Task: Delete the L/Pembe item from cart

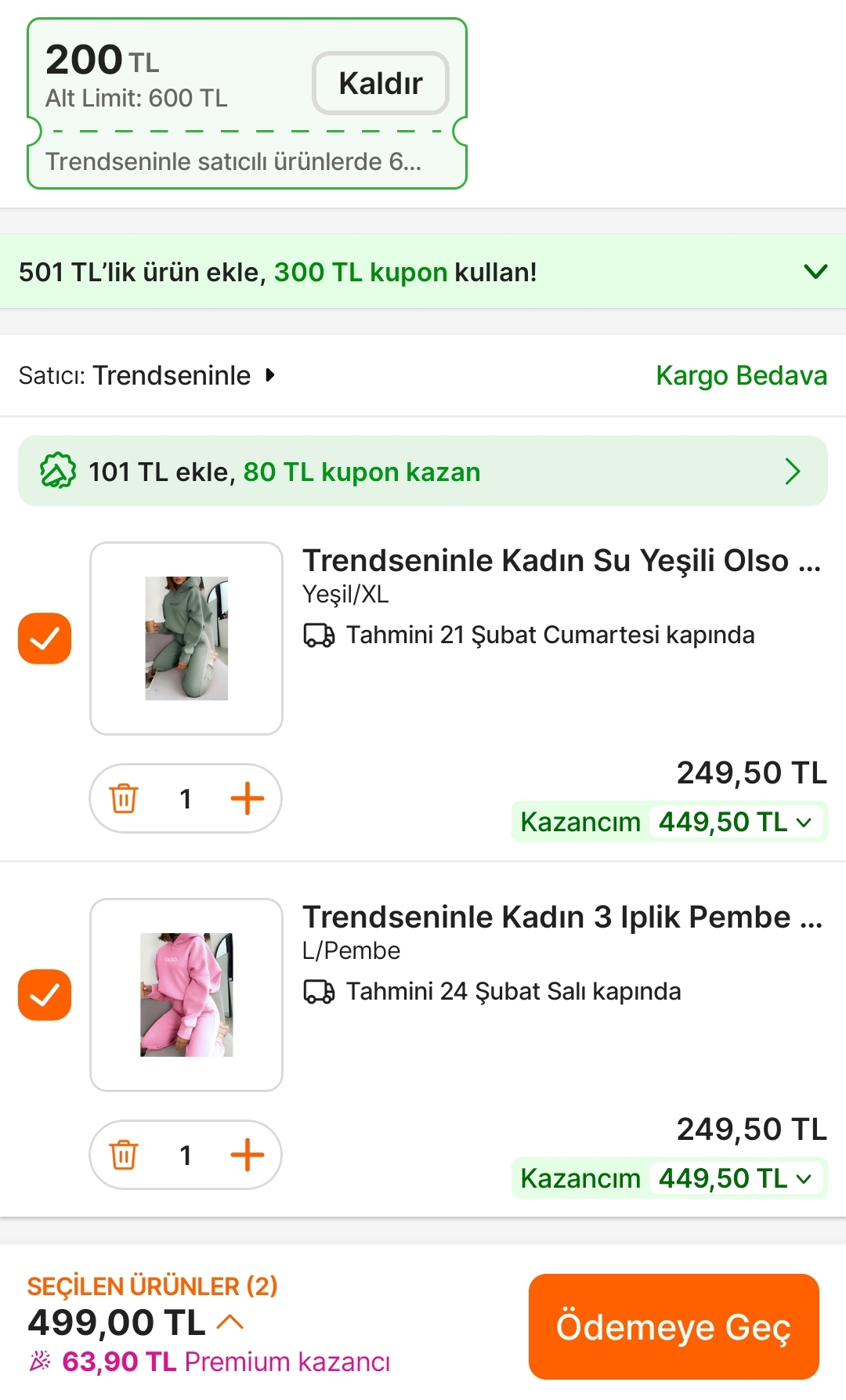Action: pos(124,1156)
